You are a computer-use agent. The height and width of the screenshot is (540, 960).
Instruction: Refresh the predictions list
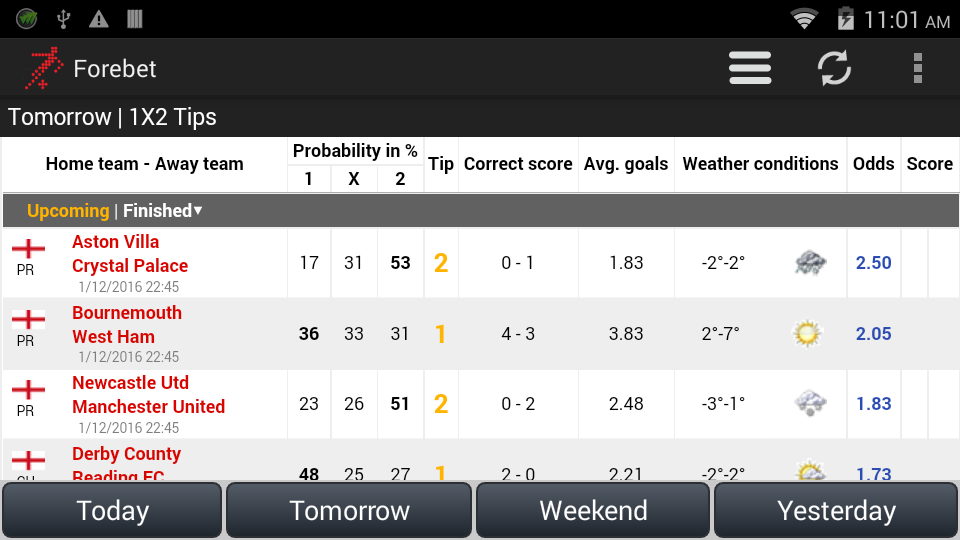834,68
